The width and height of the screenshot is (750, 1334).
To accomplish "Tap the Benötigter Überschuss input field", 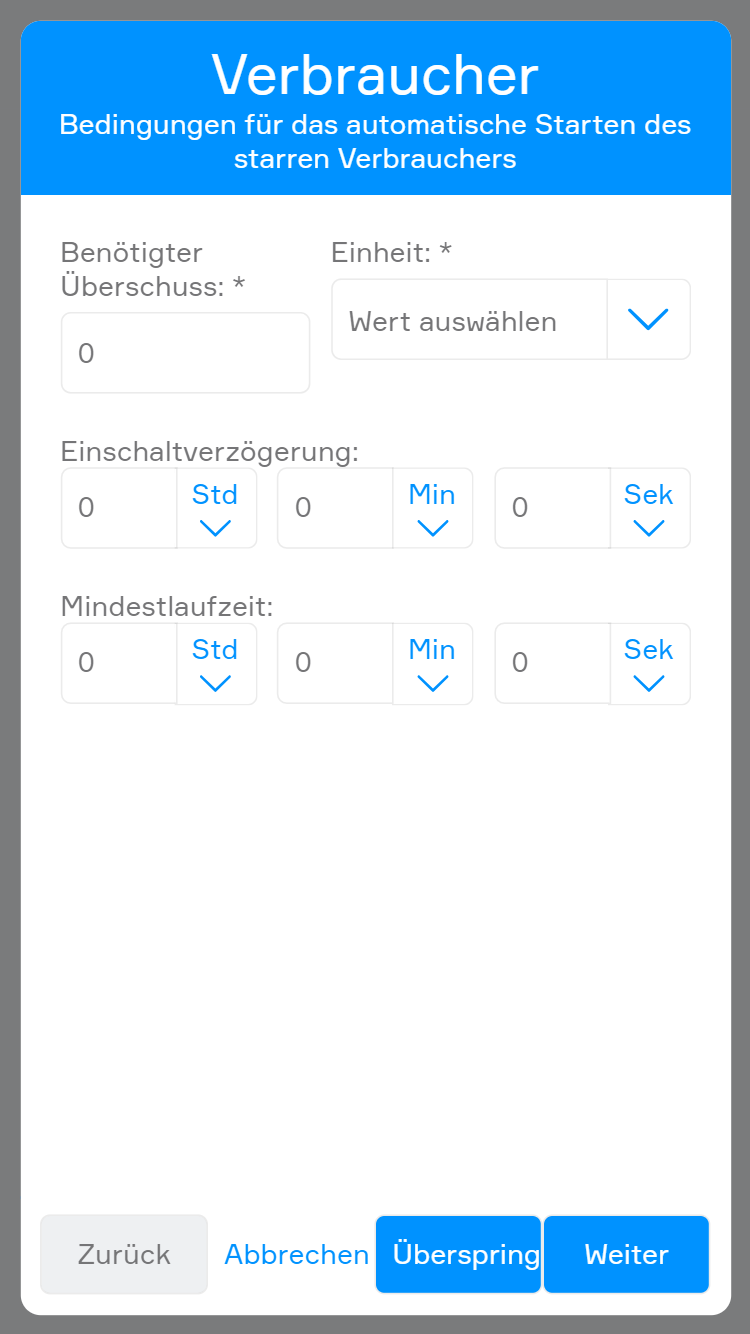I will coord(185,353).
